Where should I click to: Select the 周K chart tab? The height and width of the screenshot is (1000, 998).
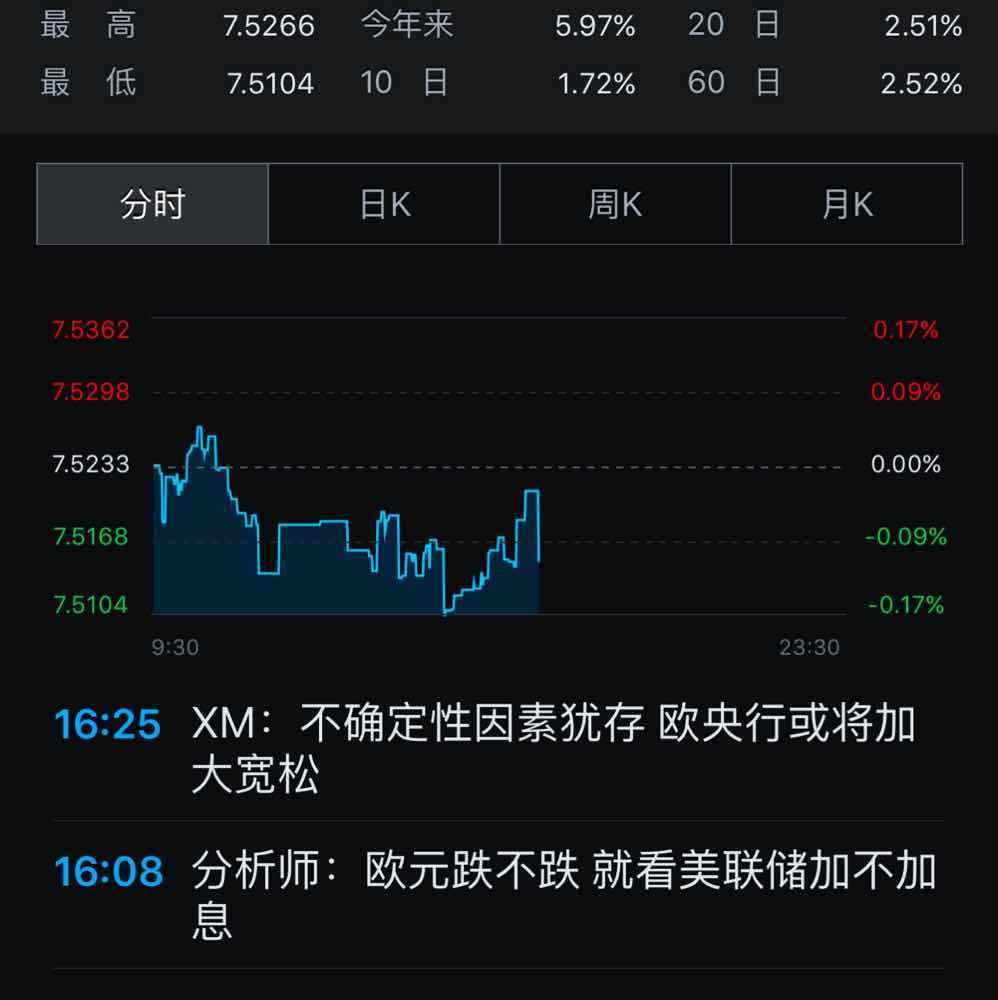615,205
